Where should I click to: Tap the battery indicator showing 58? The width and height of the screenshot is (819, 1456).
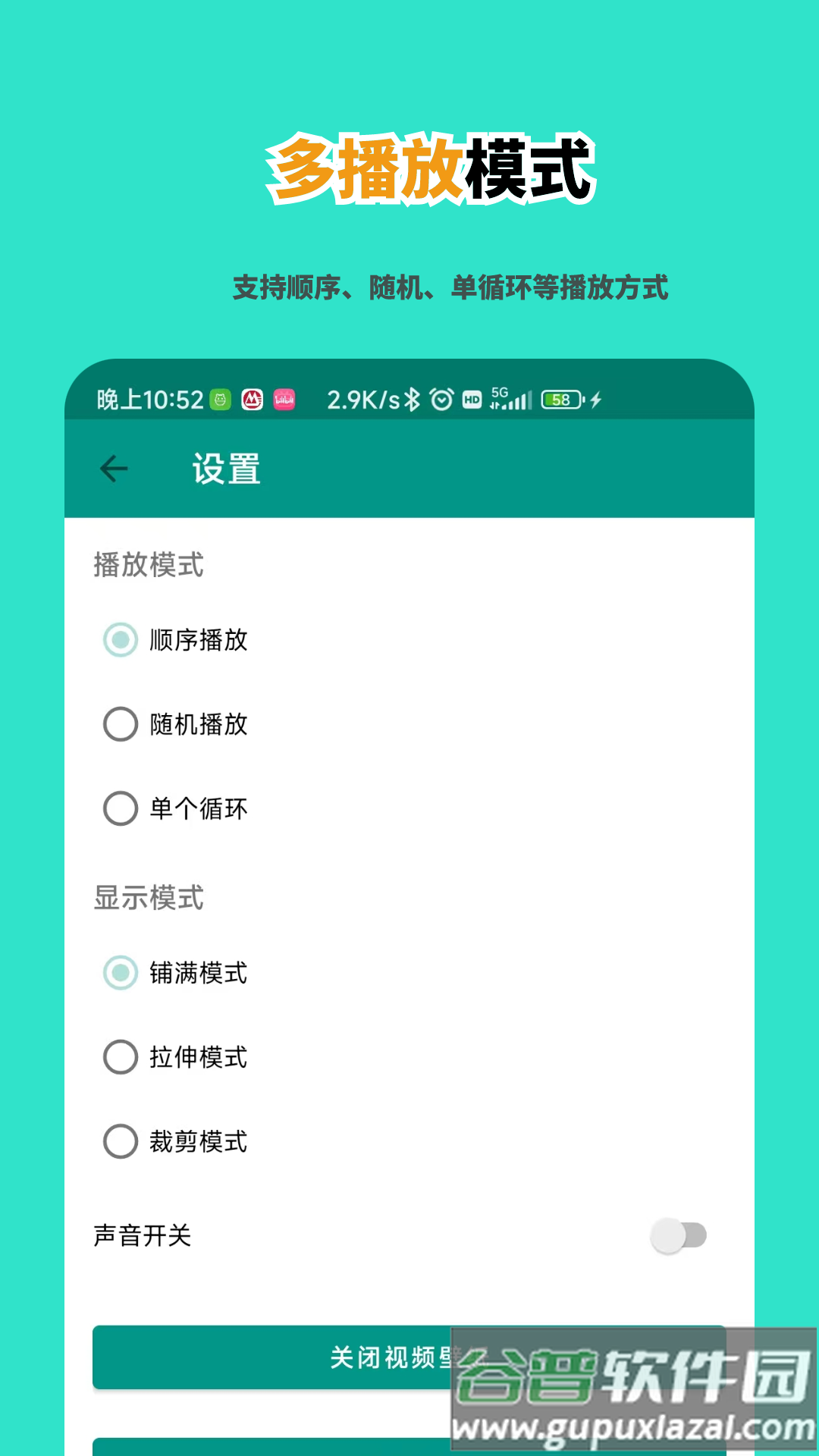coord(561,398)
